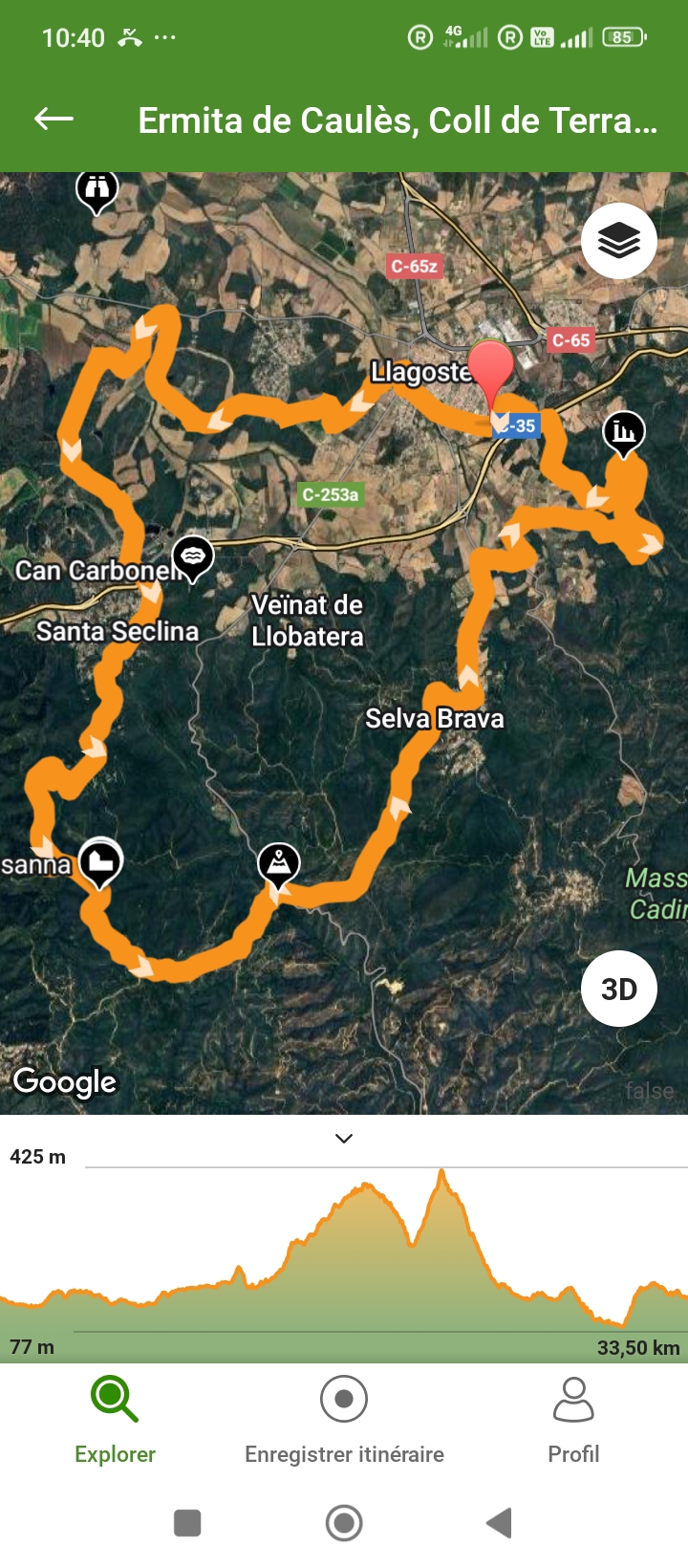Screen dimensions: 688x1568
Task: Open the refuge waypoint marker near sanna
Action: coord(99,860)
